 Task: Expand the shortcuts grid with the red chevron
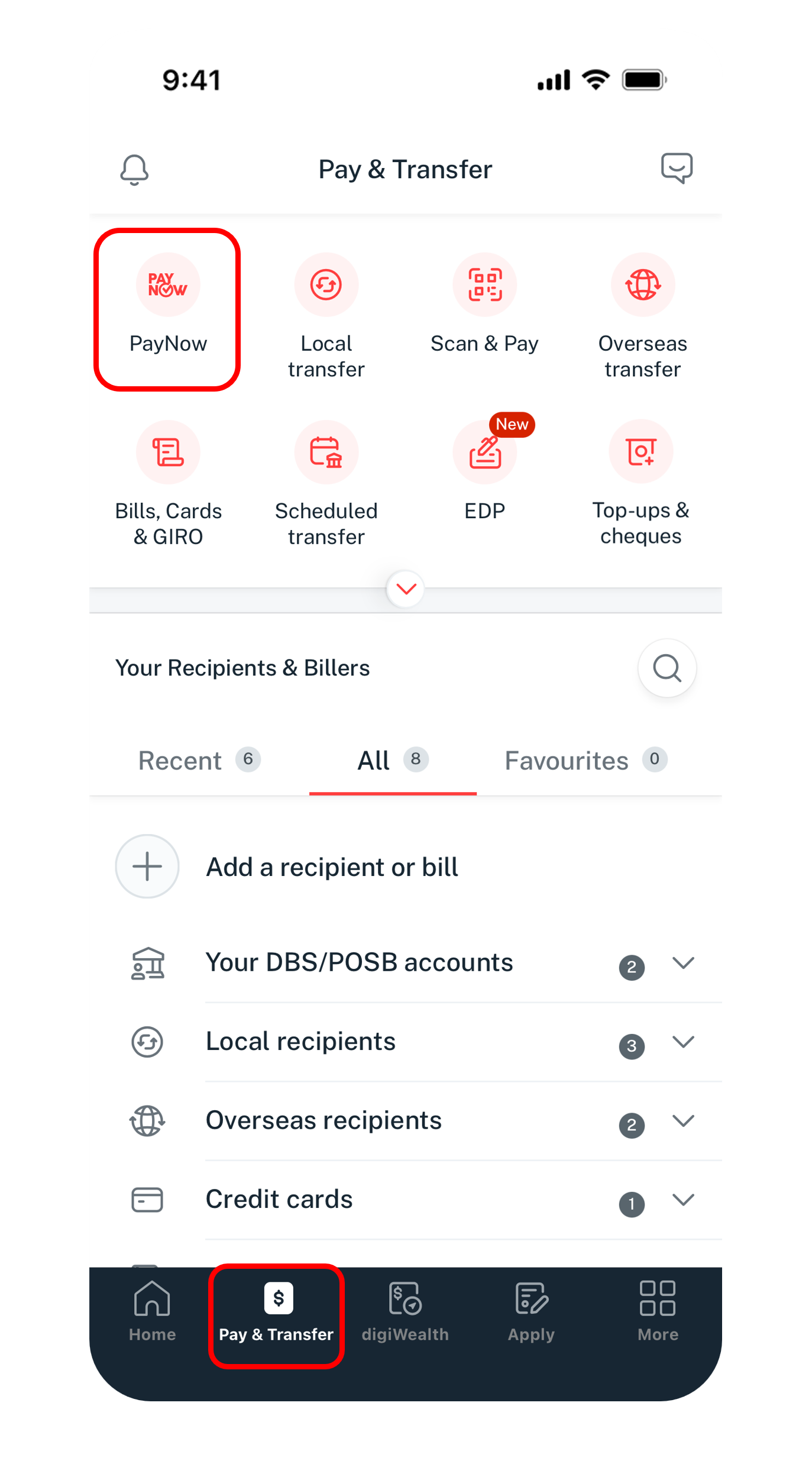tap(406, 589)
